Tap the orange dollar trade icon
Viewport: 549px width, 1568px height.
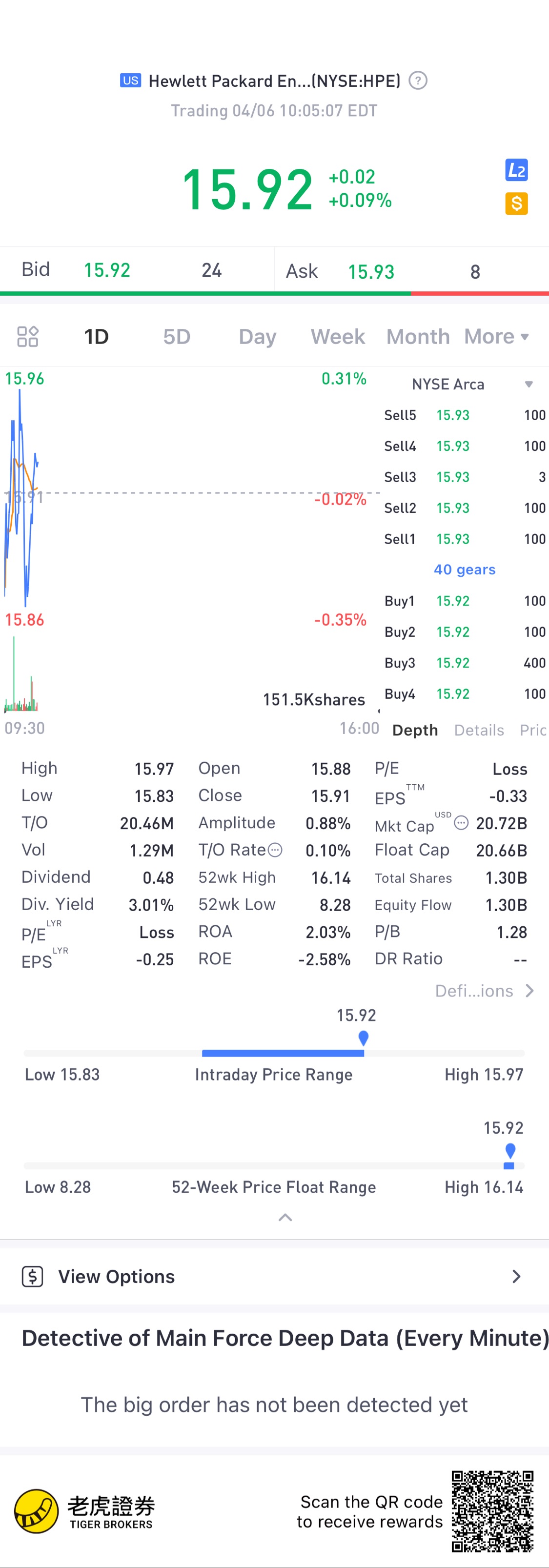[x=516, y=204]
